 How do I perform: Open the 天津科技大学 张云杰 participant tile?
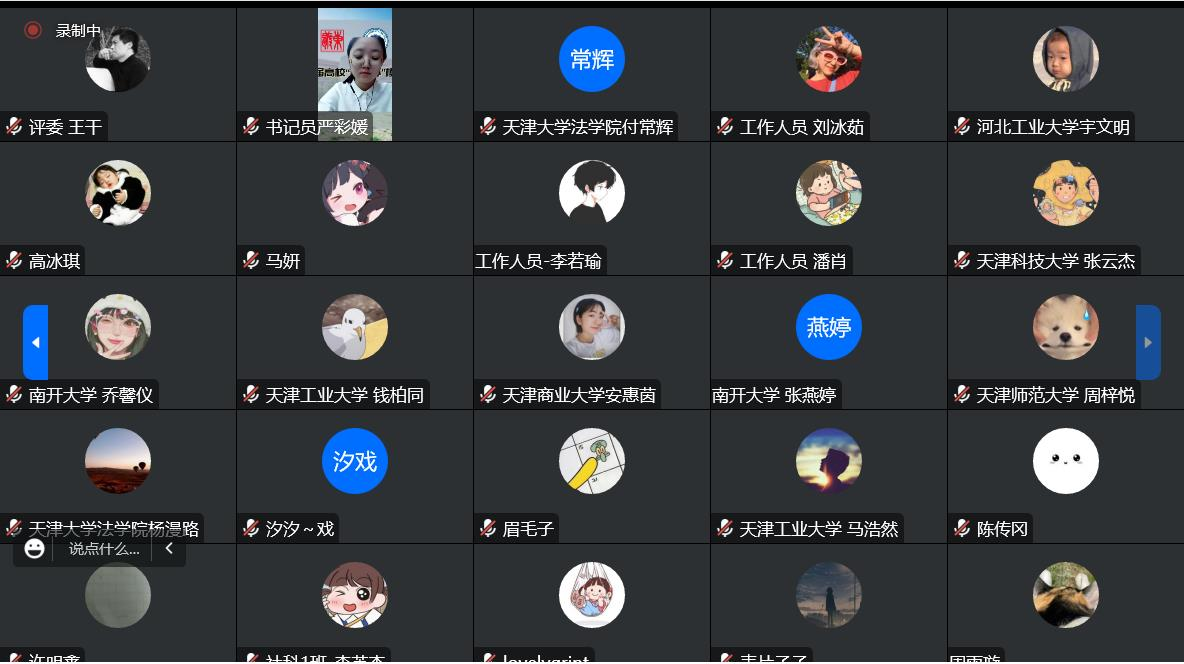coord(1065,208)
